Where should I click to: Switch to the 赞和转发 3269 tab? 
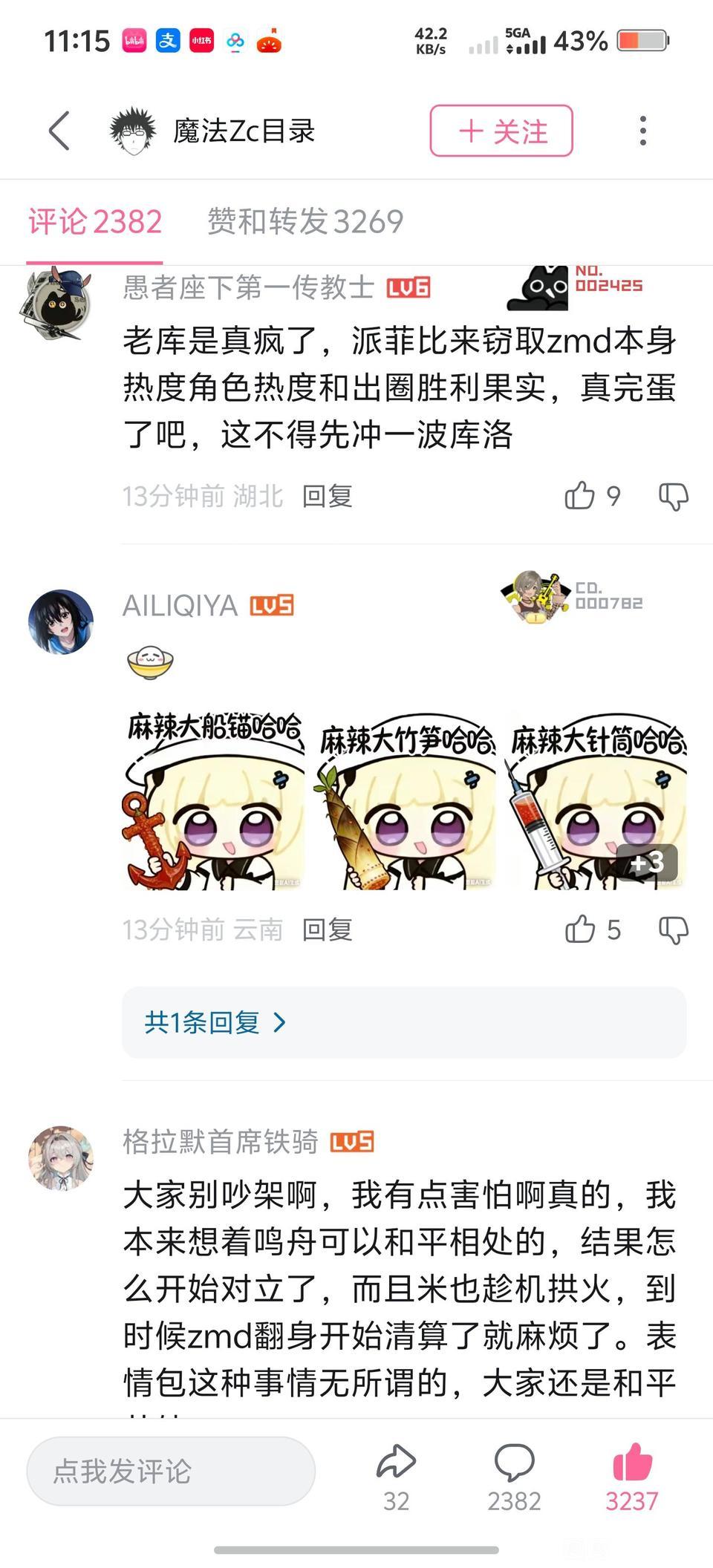point(305,221)
